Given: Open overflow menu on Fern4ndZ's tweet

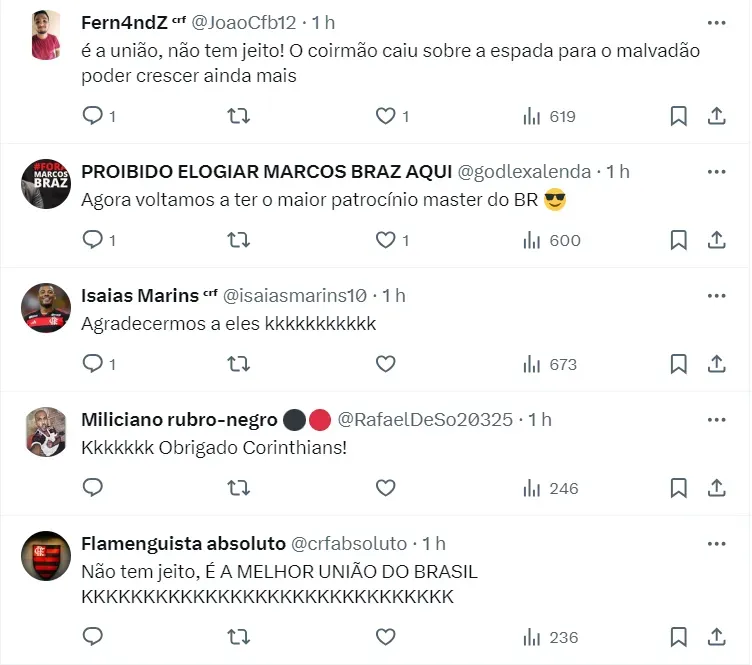Looking at the screenshot, I should tap(716, 22).
